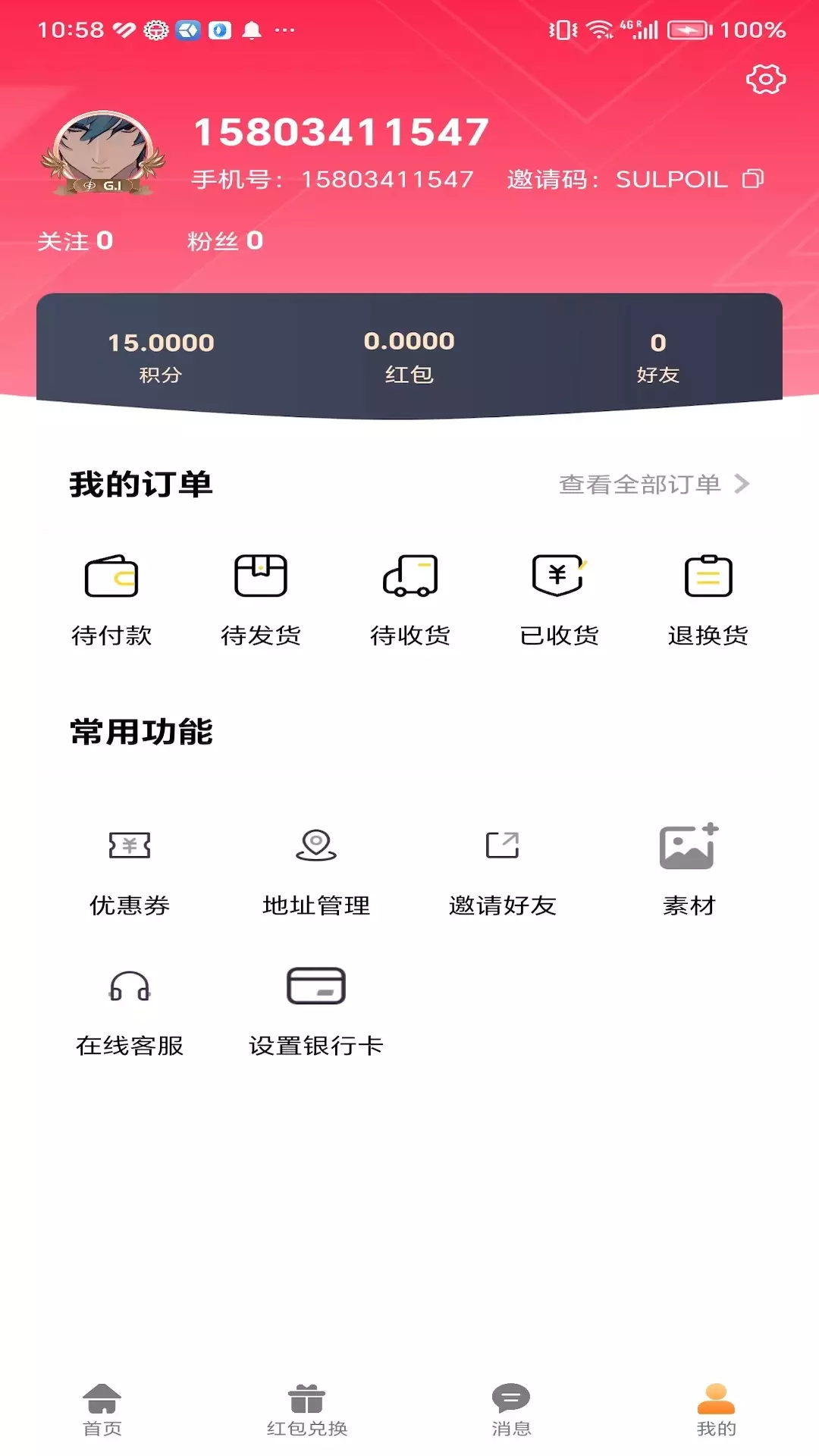
Task: Open 待发货 awaiting shipment orders
Action: (261, 601)
